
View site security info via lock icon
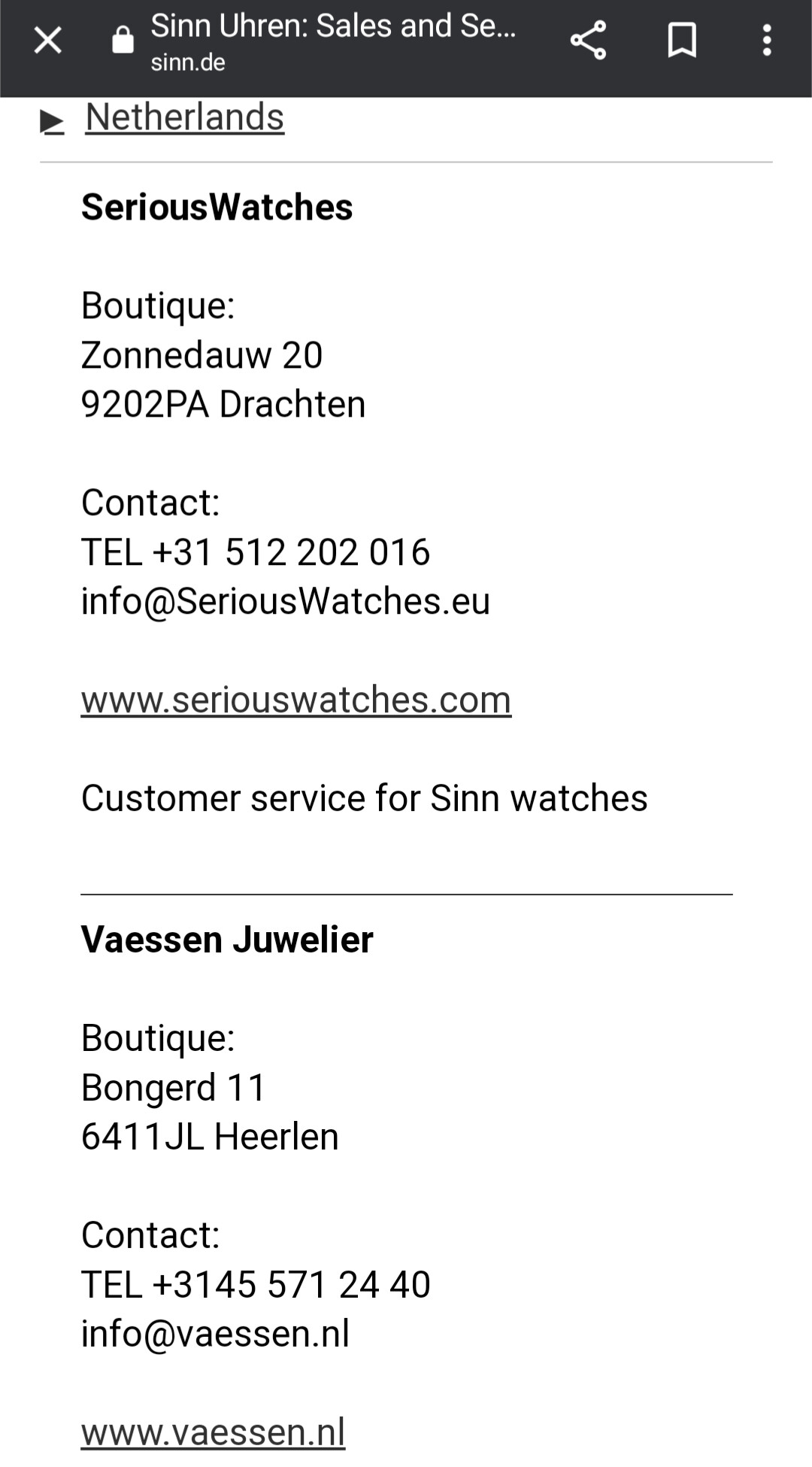pyautogui.click(x=123, y=41)
